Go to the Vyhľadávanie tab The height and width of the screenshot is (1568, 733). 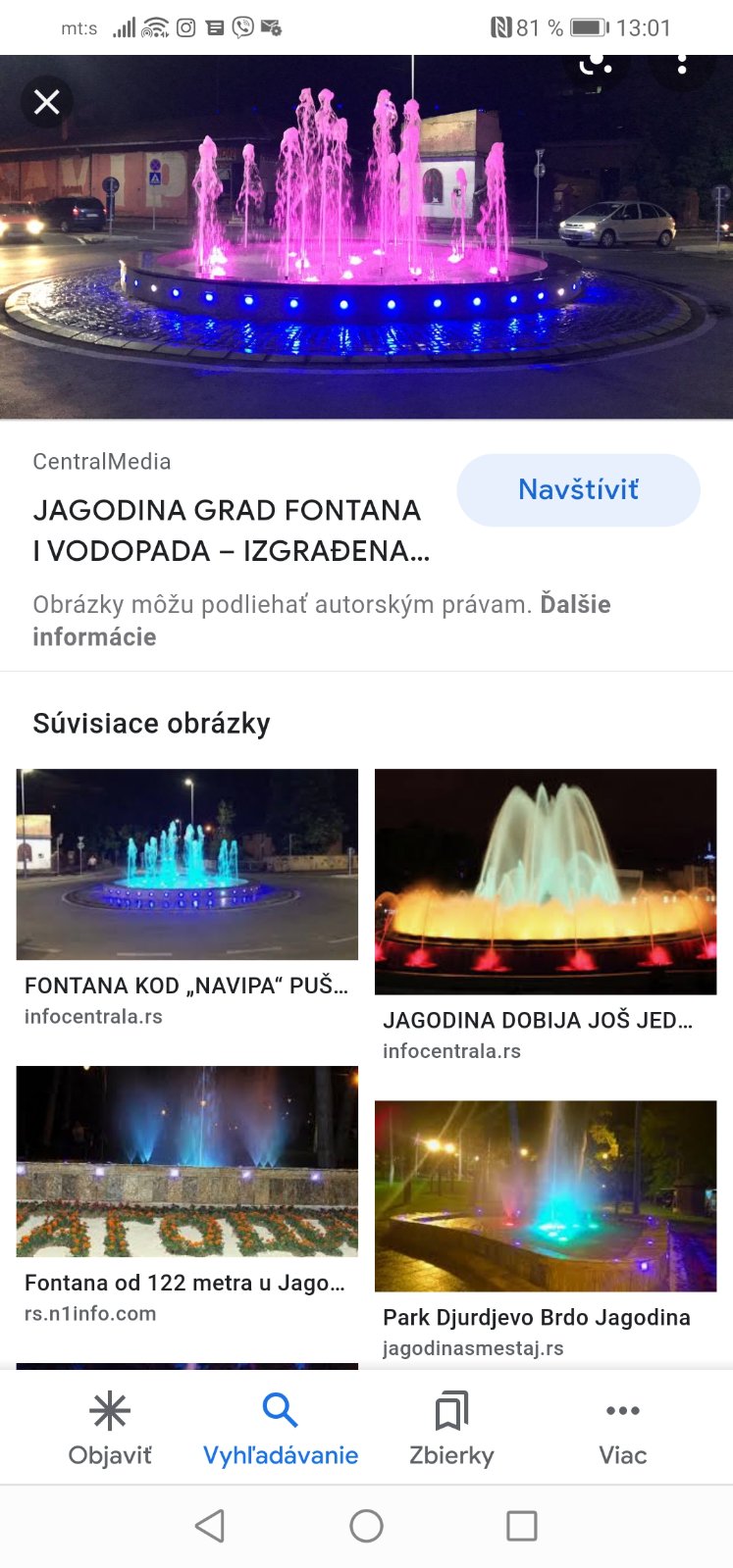coord(281,1428)
